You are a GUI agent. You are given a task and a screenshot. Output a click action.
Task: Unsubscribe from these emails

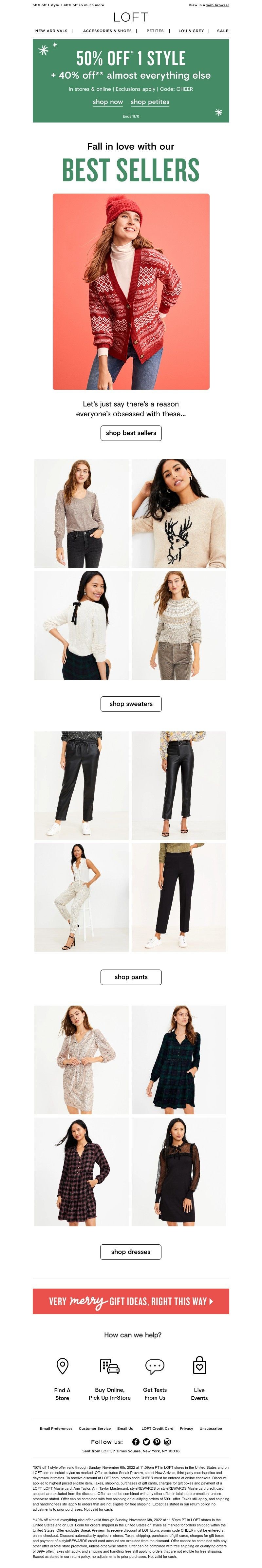pyautogui.click(x=210, y=1428)
